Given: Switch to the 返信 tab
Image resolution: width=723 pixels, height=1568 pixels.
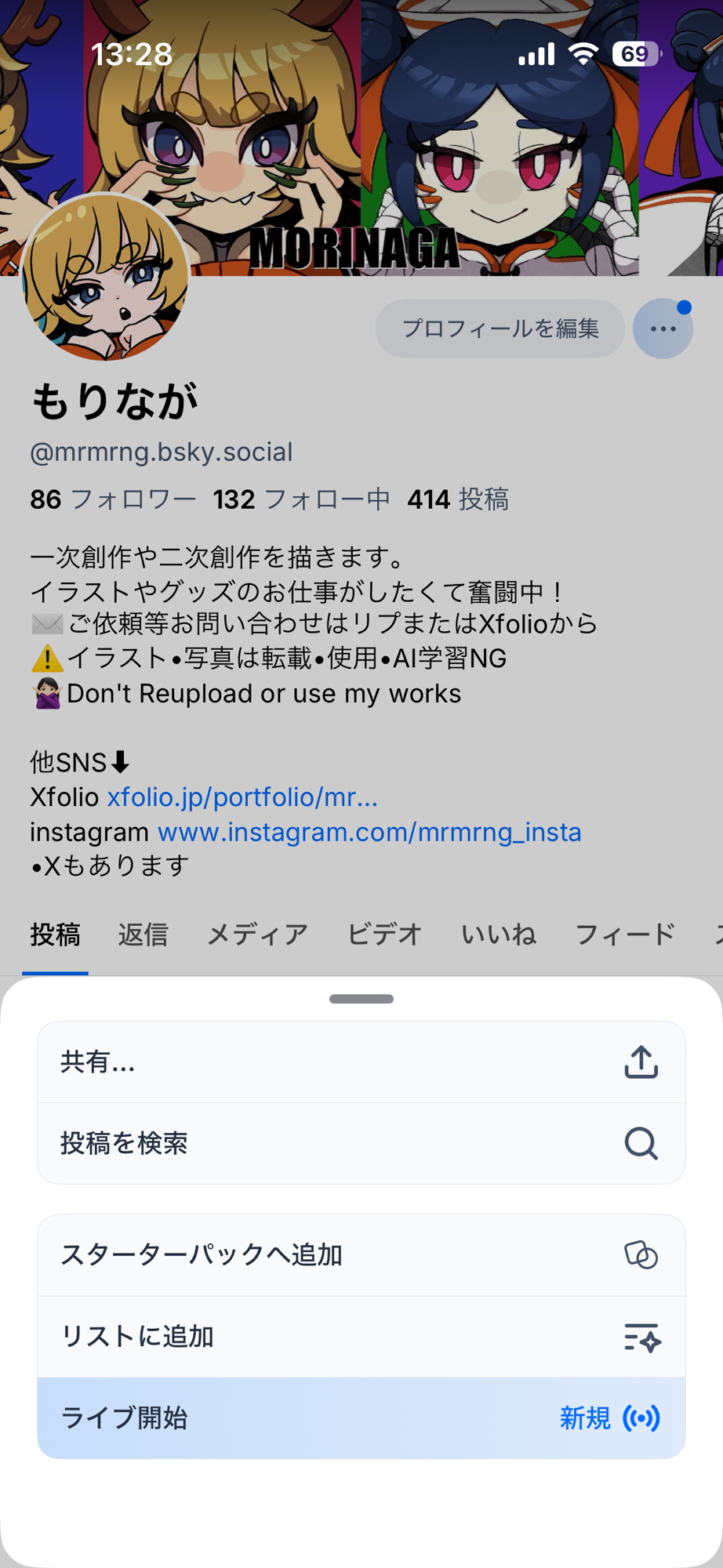Looking at the screenshot, I should [143, 935].
